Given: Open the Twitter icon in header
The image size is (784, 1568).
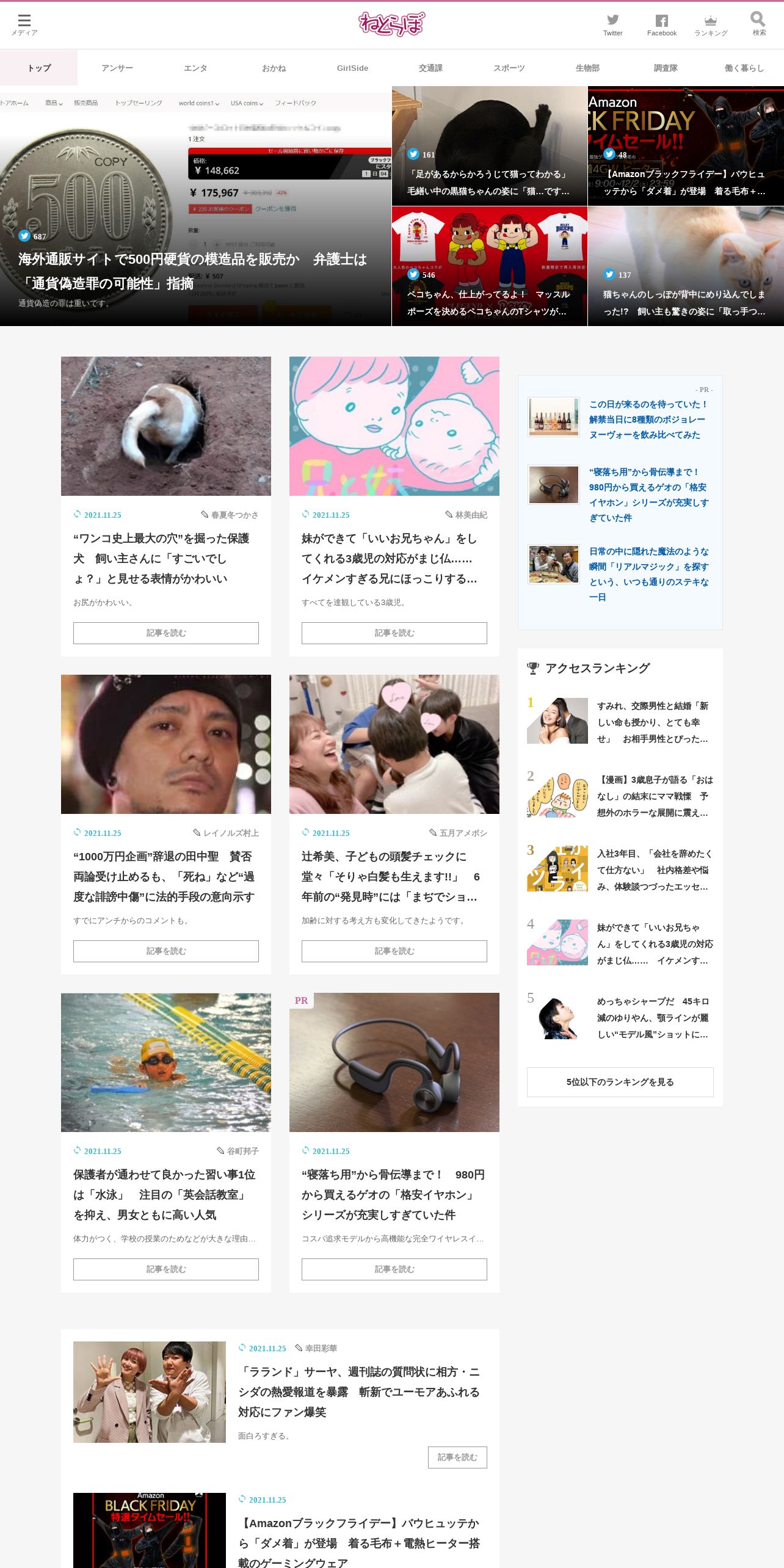Looking at the screenshot, I should [612, 25].
